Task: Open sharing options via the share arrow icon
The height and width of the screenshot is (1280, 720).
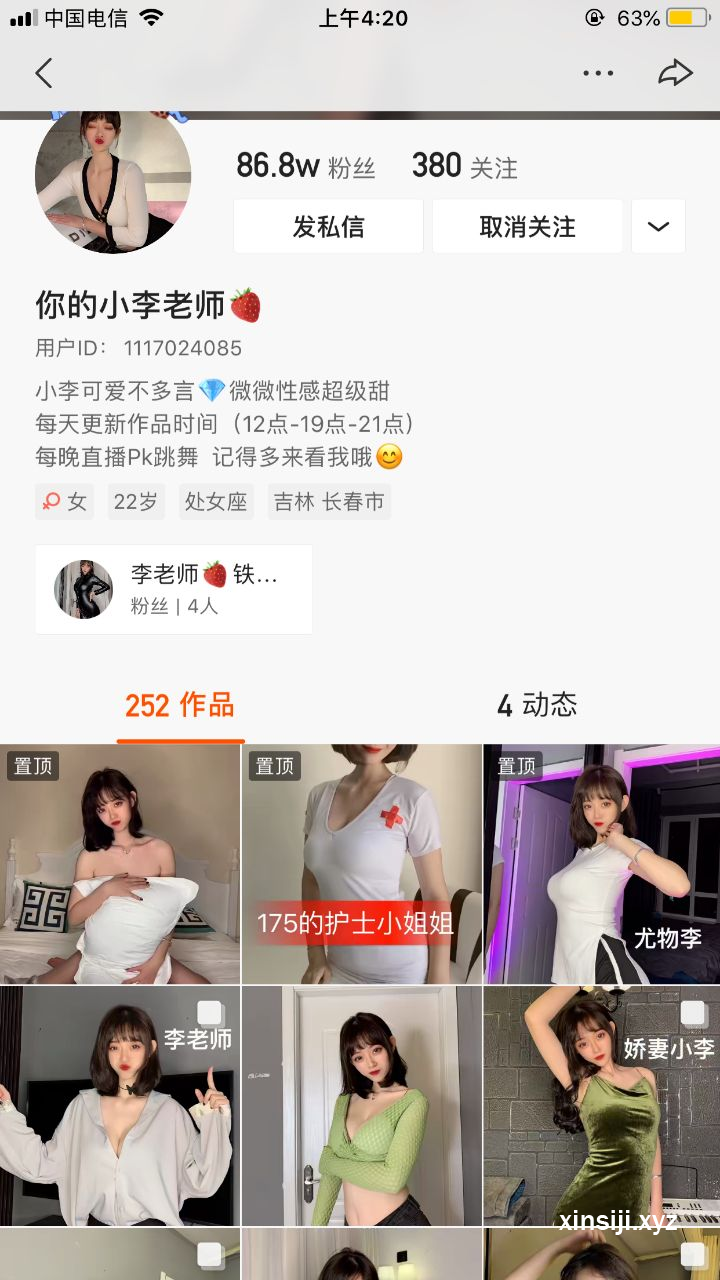Action: pyautogui.click(x=678, y=72)
